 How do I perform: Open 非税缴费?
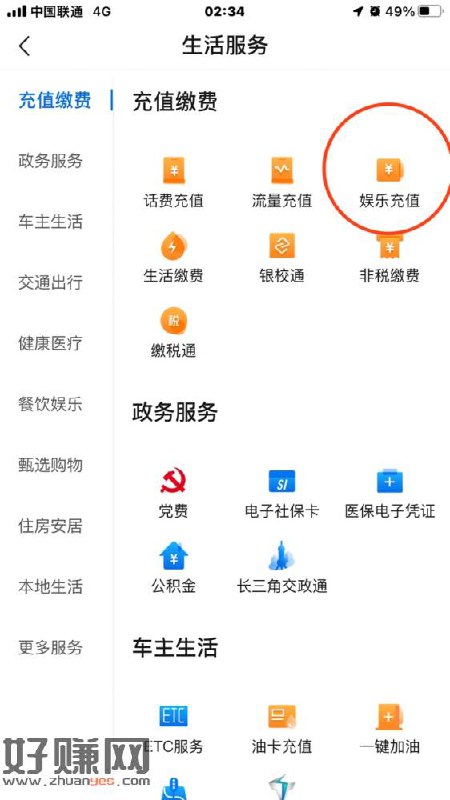pos(389,258)
